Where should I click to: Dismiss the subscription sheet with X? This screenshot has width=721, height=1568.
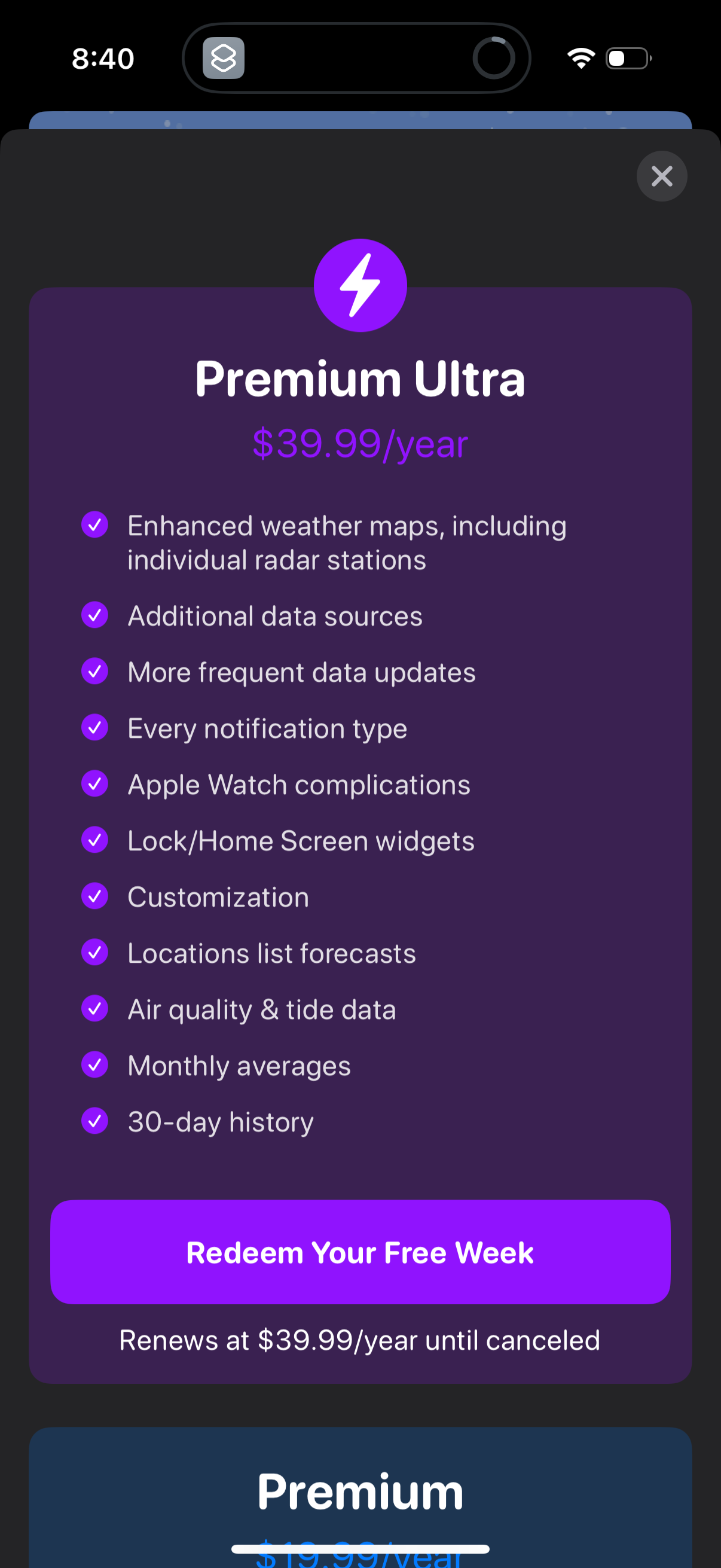tap(661, 176)
